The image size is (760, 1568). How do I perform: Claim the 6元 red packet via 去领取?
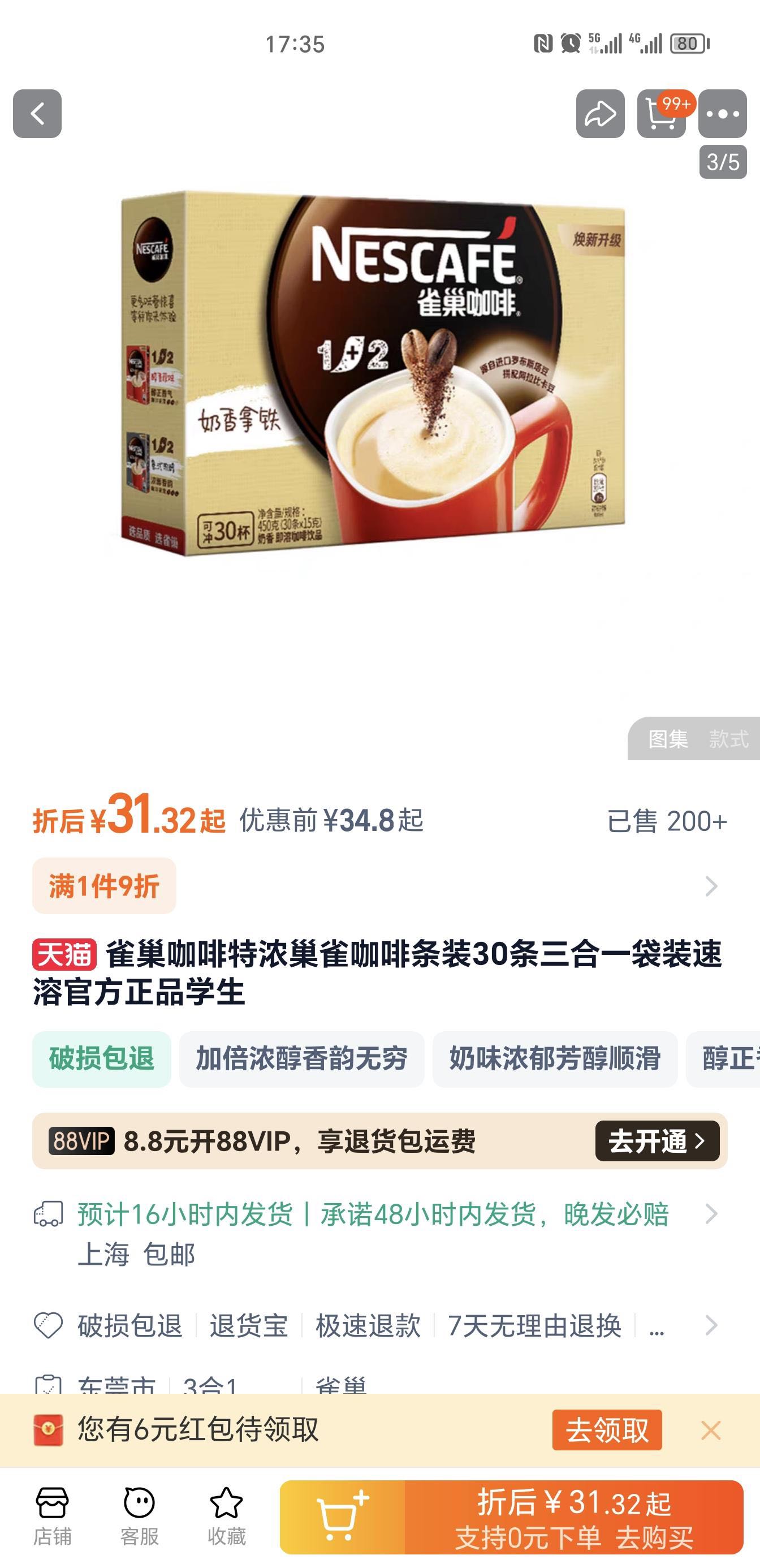coord(607,1429)
